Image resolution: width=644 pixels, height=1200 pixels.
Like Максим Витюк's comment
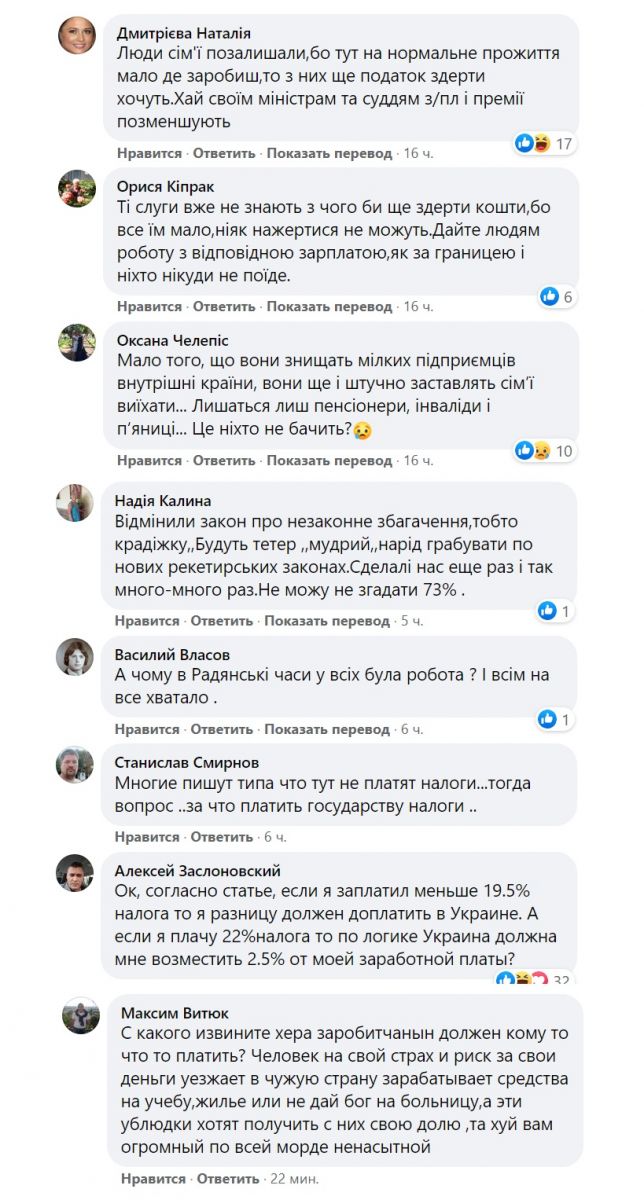click(153, 1179)
